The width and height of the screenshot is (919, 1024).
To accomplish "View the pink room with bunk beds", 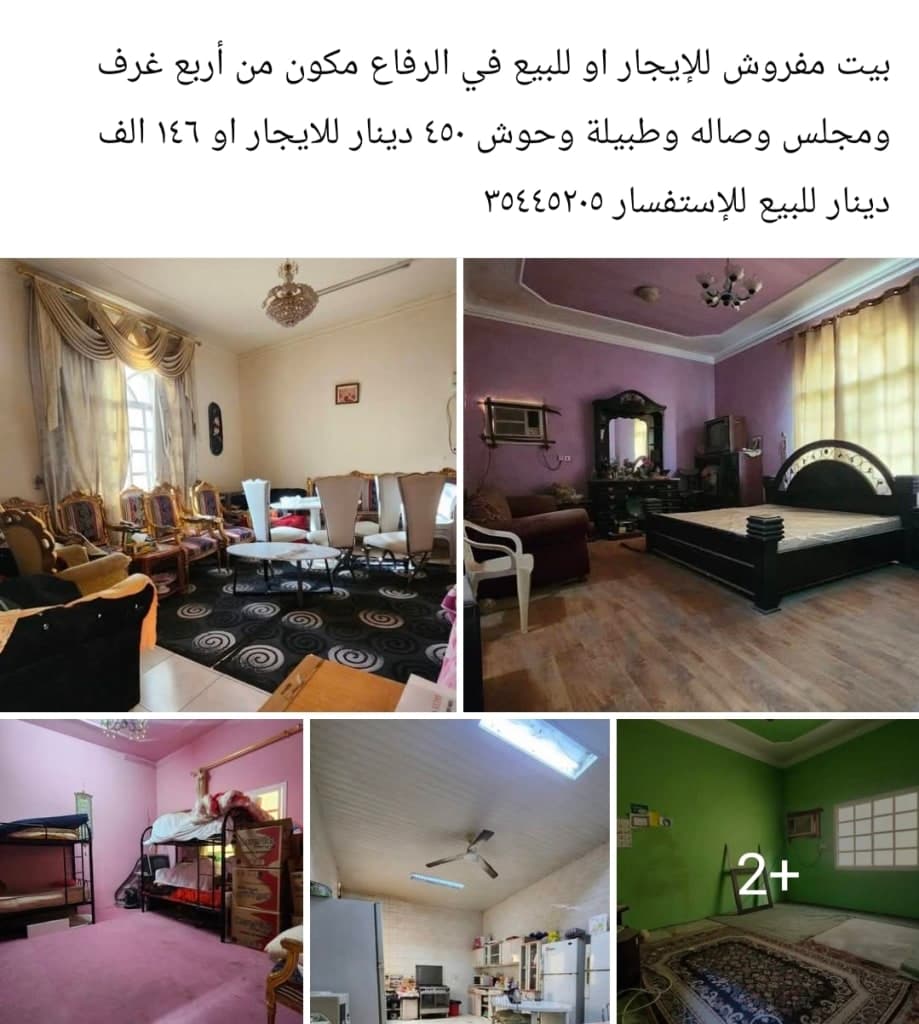I will pos(151,870).
